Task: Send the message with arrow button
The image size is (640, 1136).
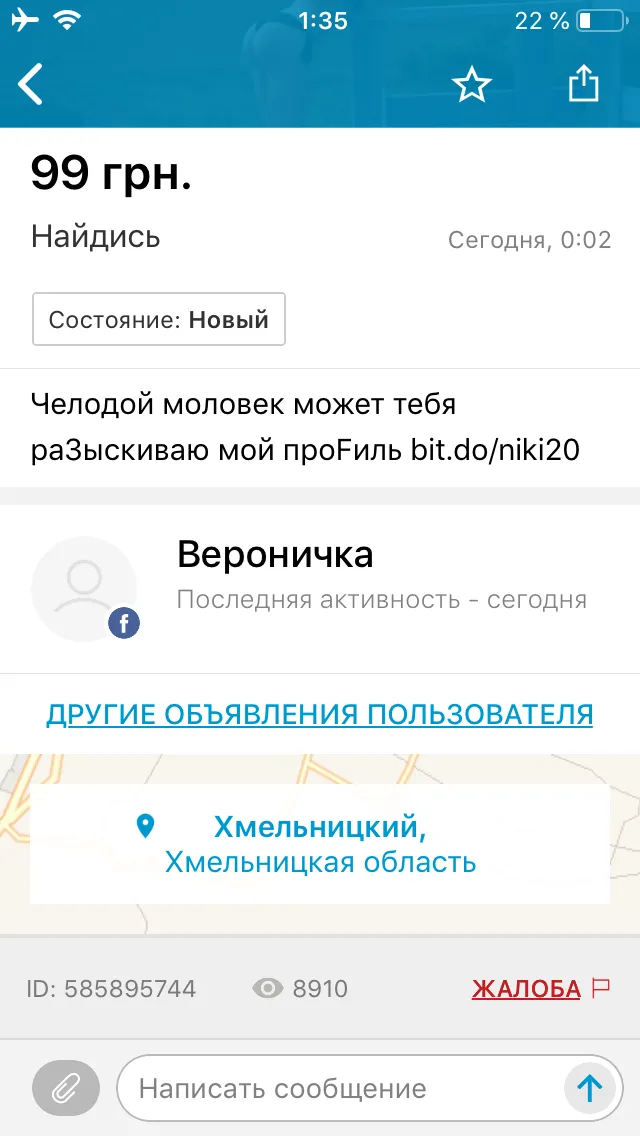Action: click(590, 1087)
